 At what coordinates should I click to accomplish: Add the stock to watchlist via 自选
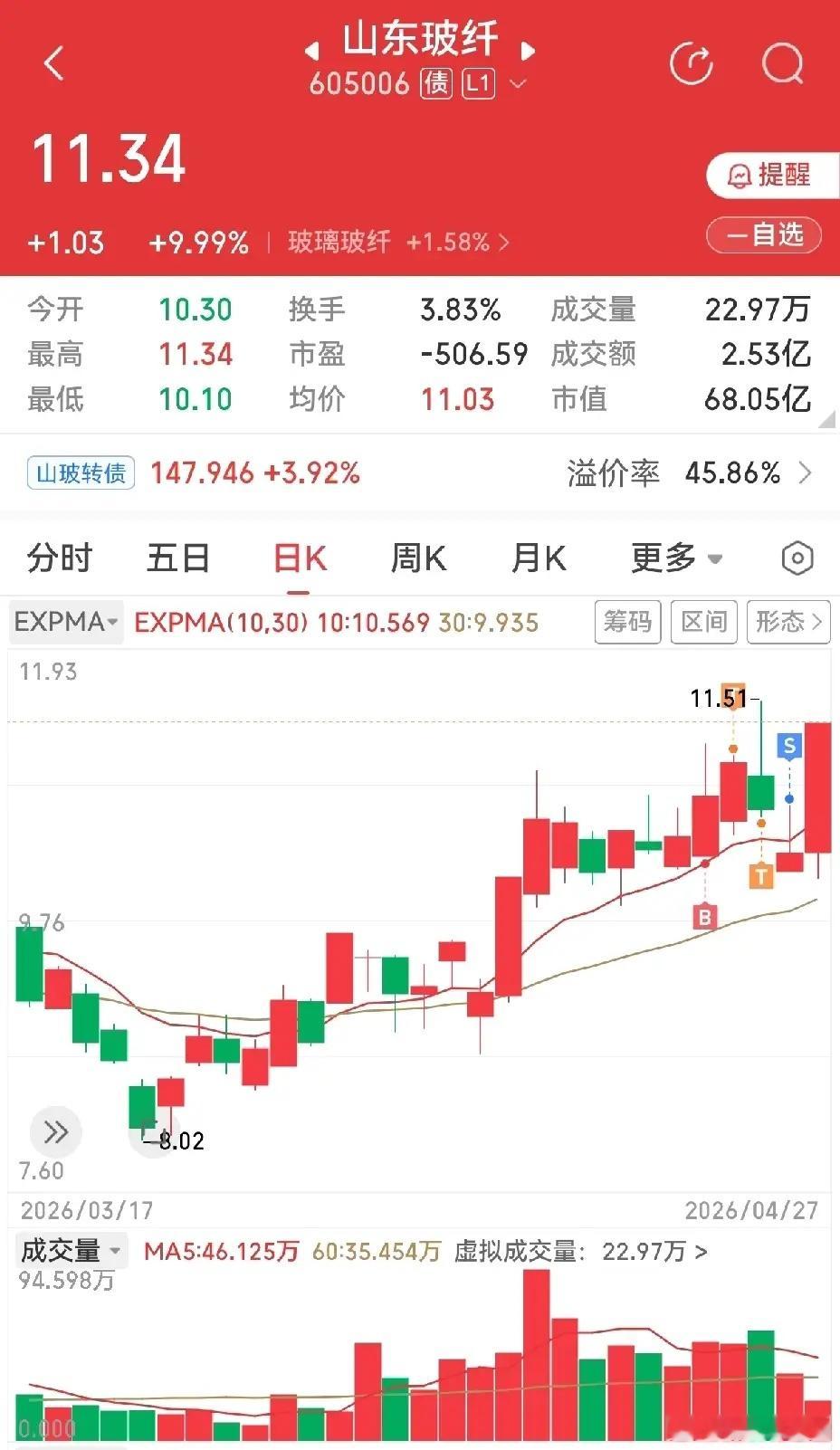point(763,234)
